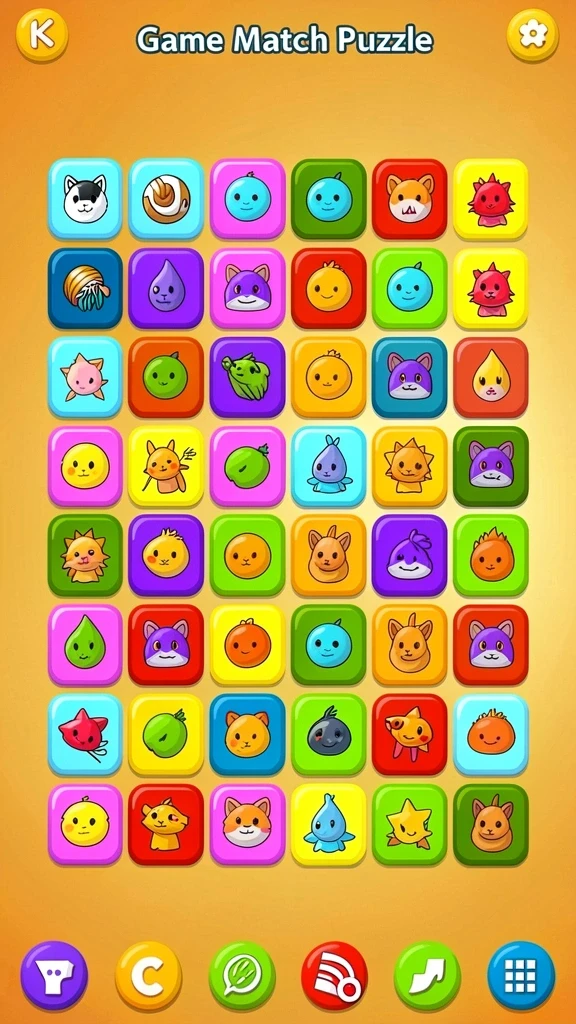Tap the yellow K button at the top left
The height and width of the screenshot is (1024, 576).
point(42,36)
